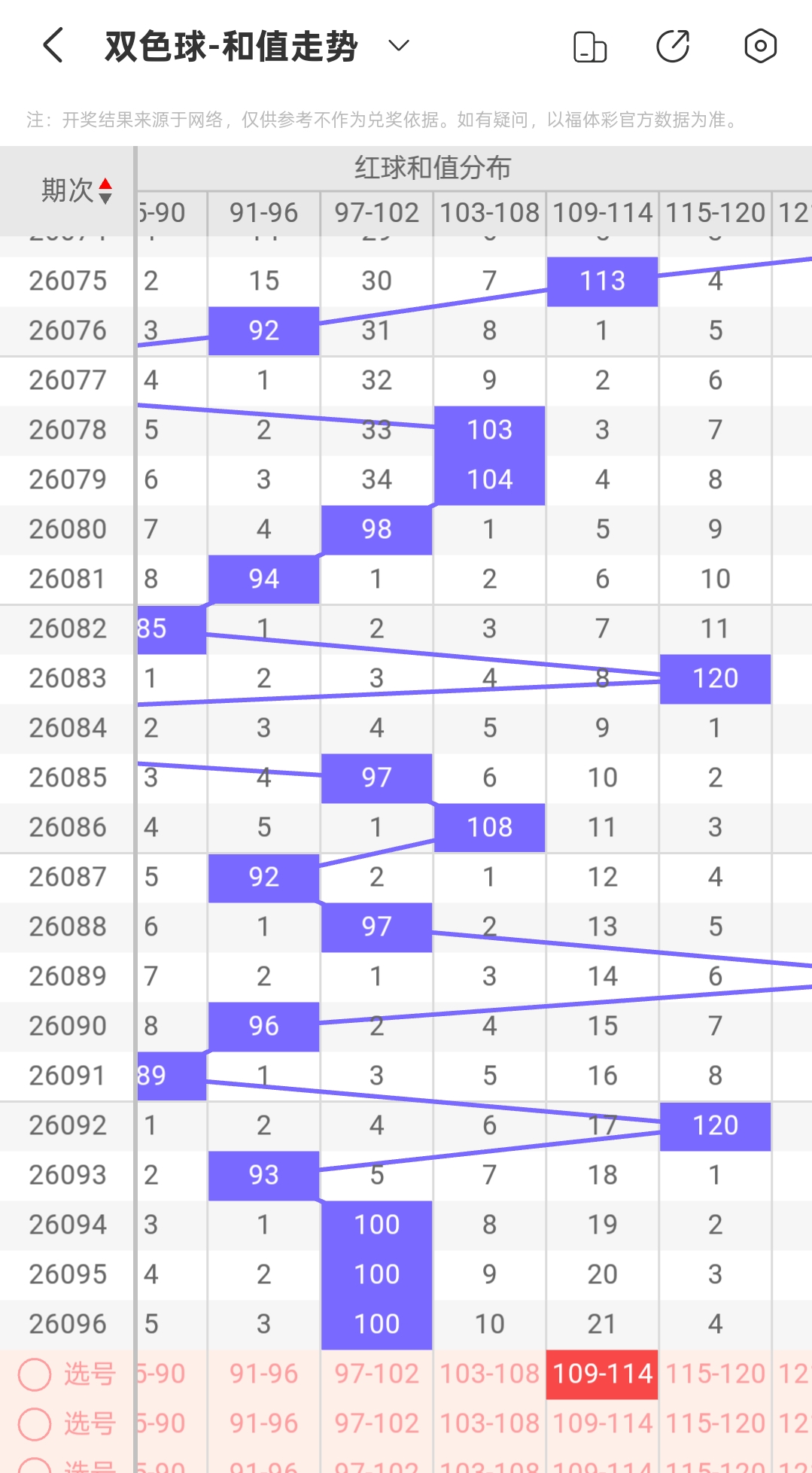This screenshot has width=812, height=1473.
Task: Open chart settings hexagon icon
Action: pyautogui.click(x=760, y=46)
